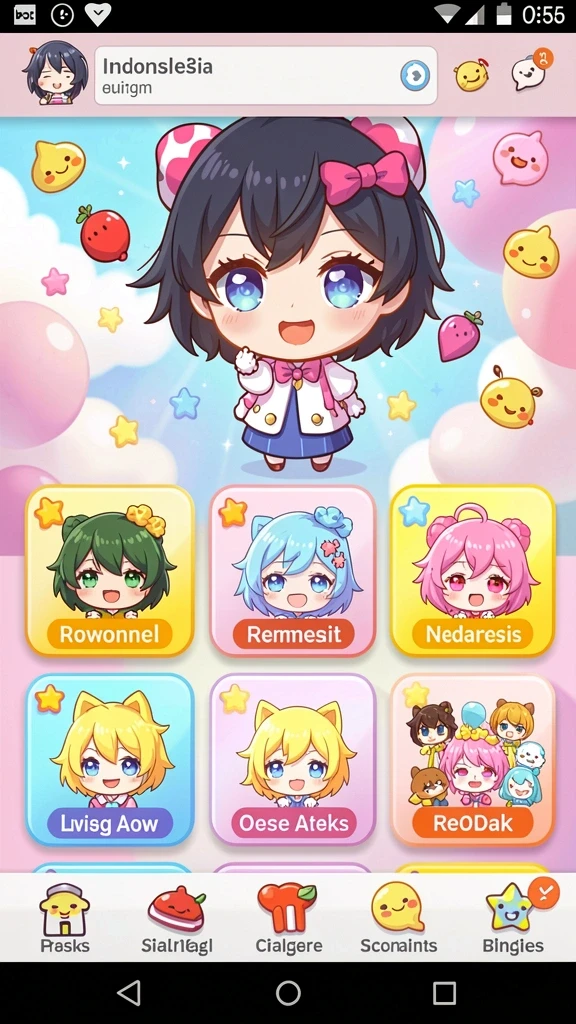Go back with the system back button
Viewport: 576px width, 1024px height.
click(129, 993)
